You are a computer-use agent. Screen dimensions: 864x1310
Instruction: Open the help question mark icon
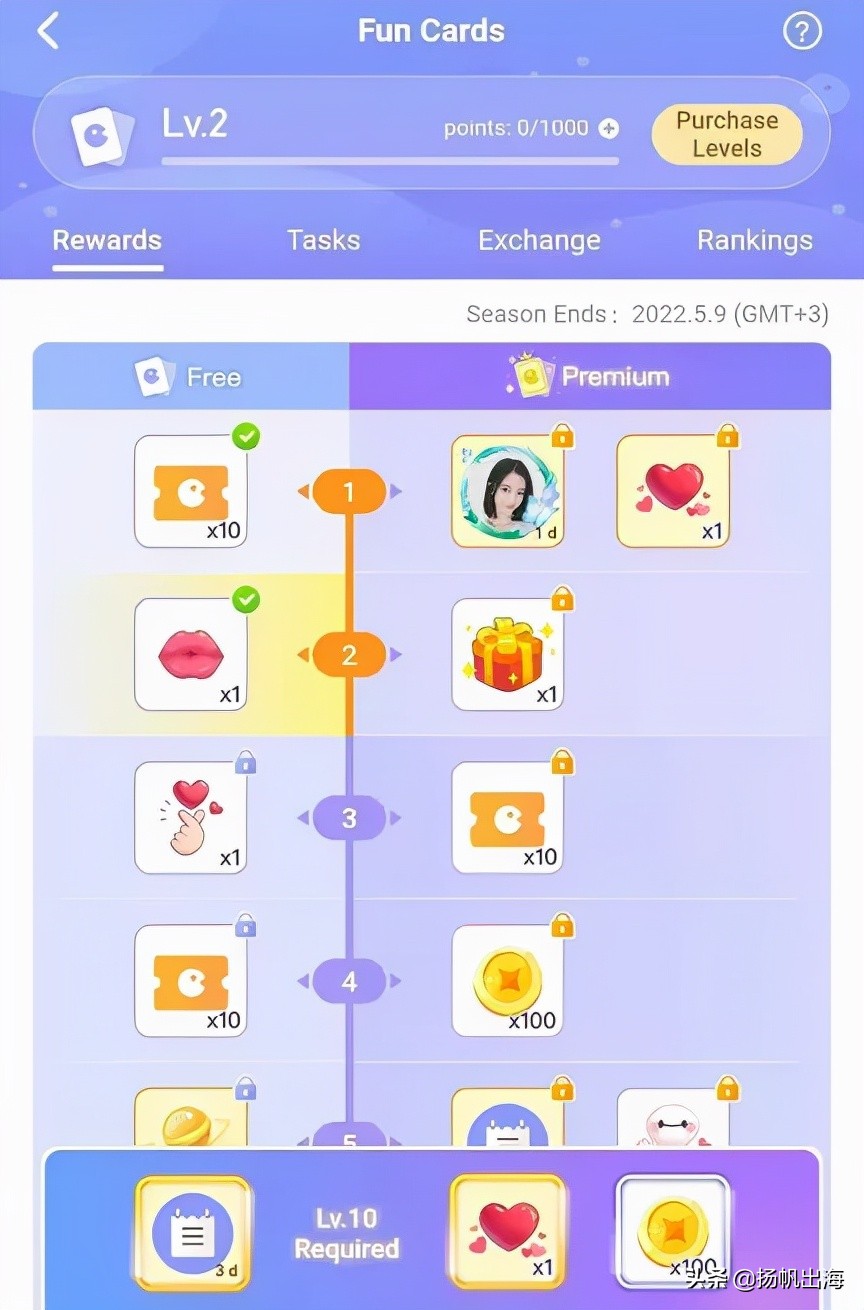tap(801, 32)
